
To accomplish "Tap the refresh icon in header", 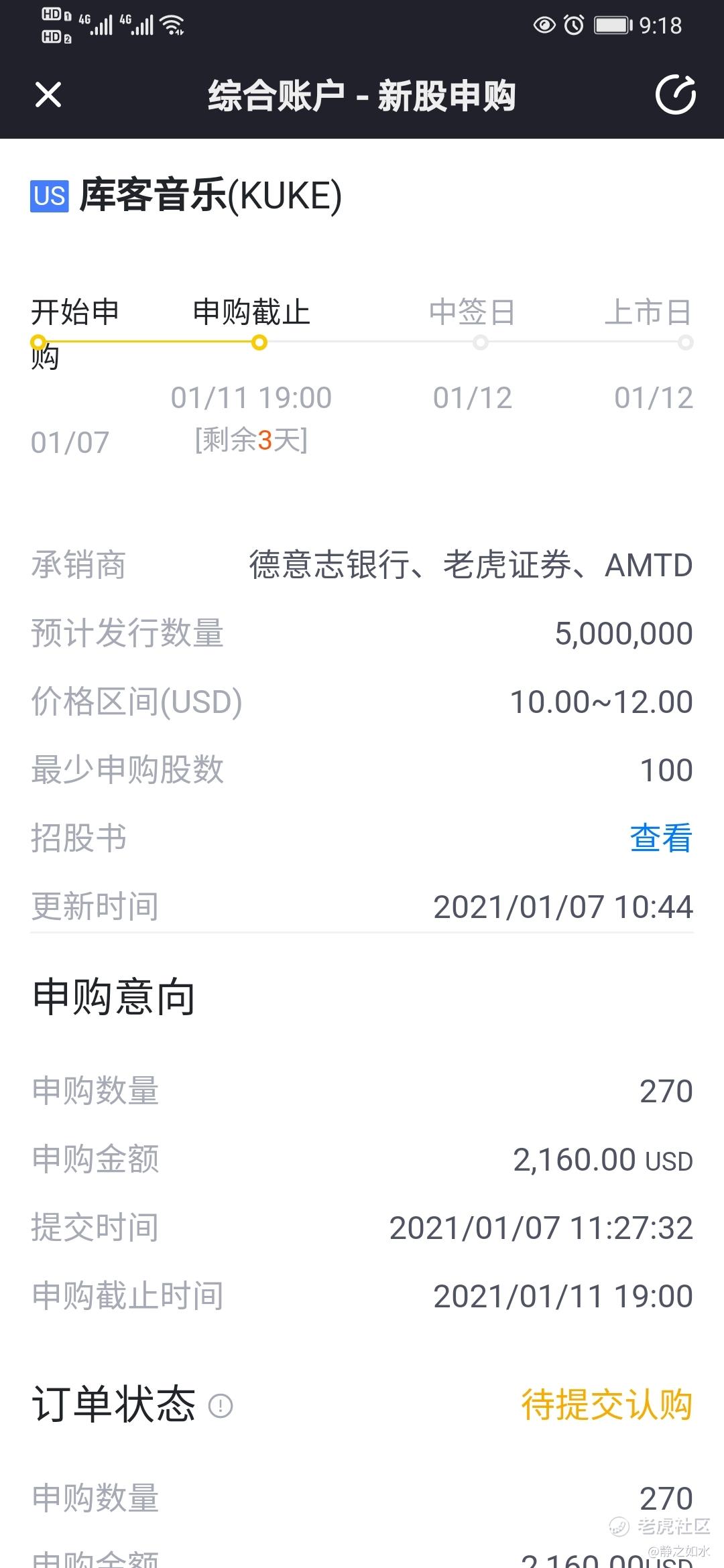I will click(675, 94).
